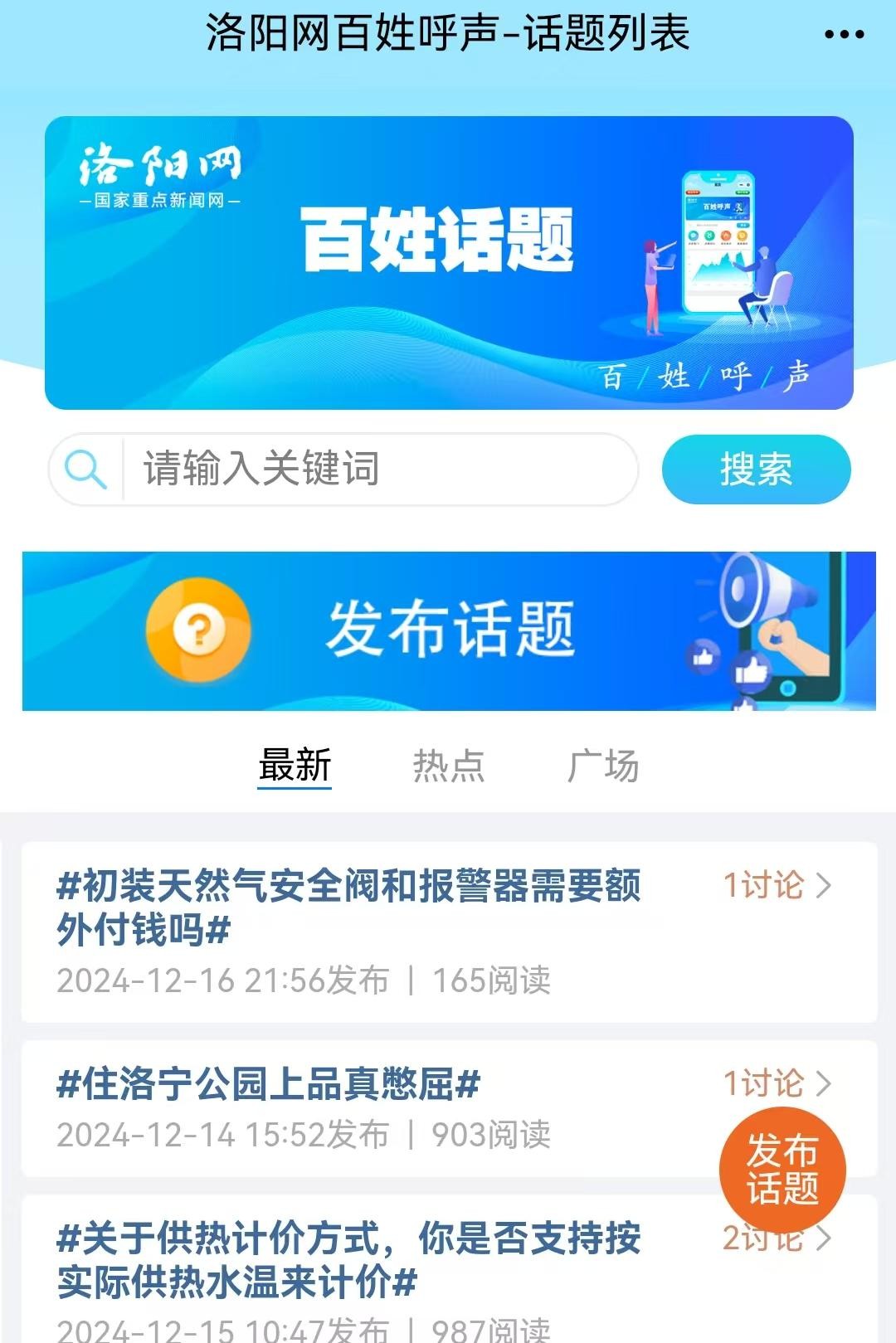Open the 发布话题 blue banner
Viewport: 896px width, 1343px height.
[448, 630]
